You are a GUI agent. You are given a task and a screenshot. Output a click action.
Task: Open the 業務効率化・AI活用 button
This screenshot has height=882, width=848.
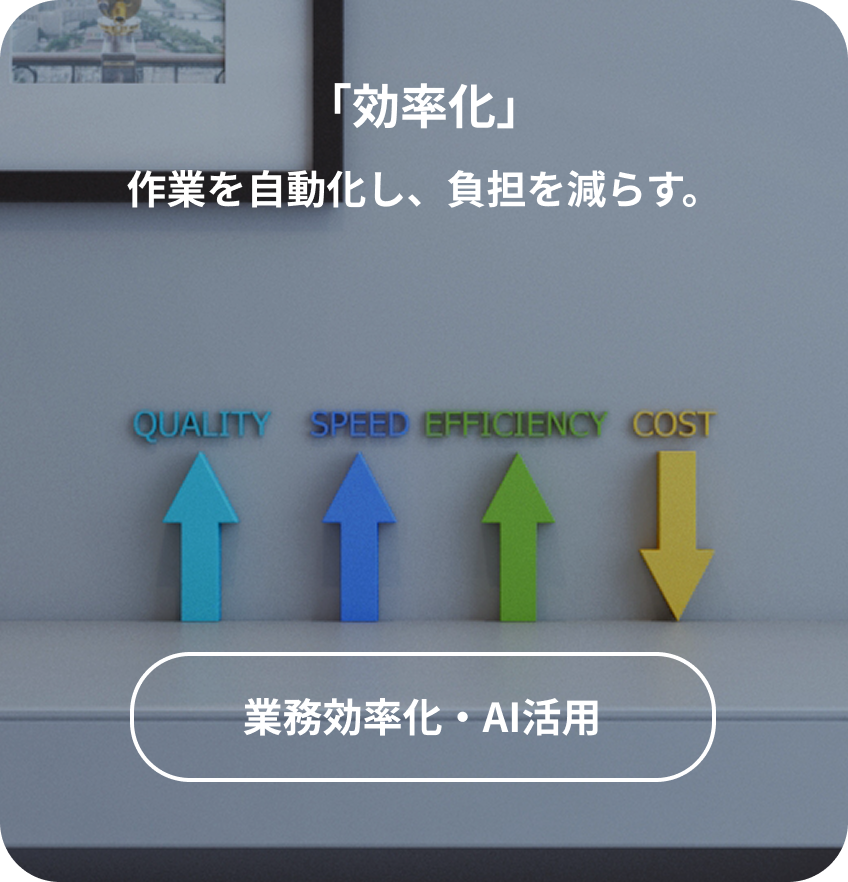click(422, 717)
